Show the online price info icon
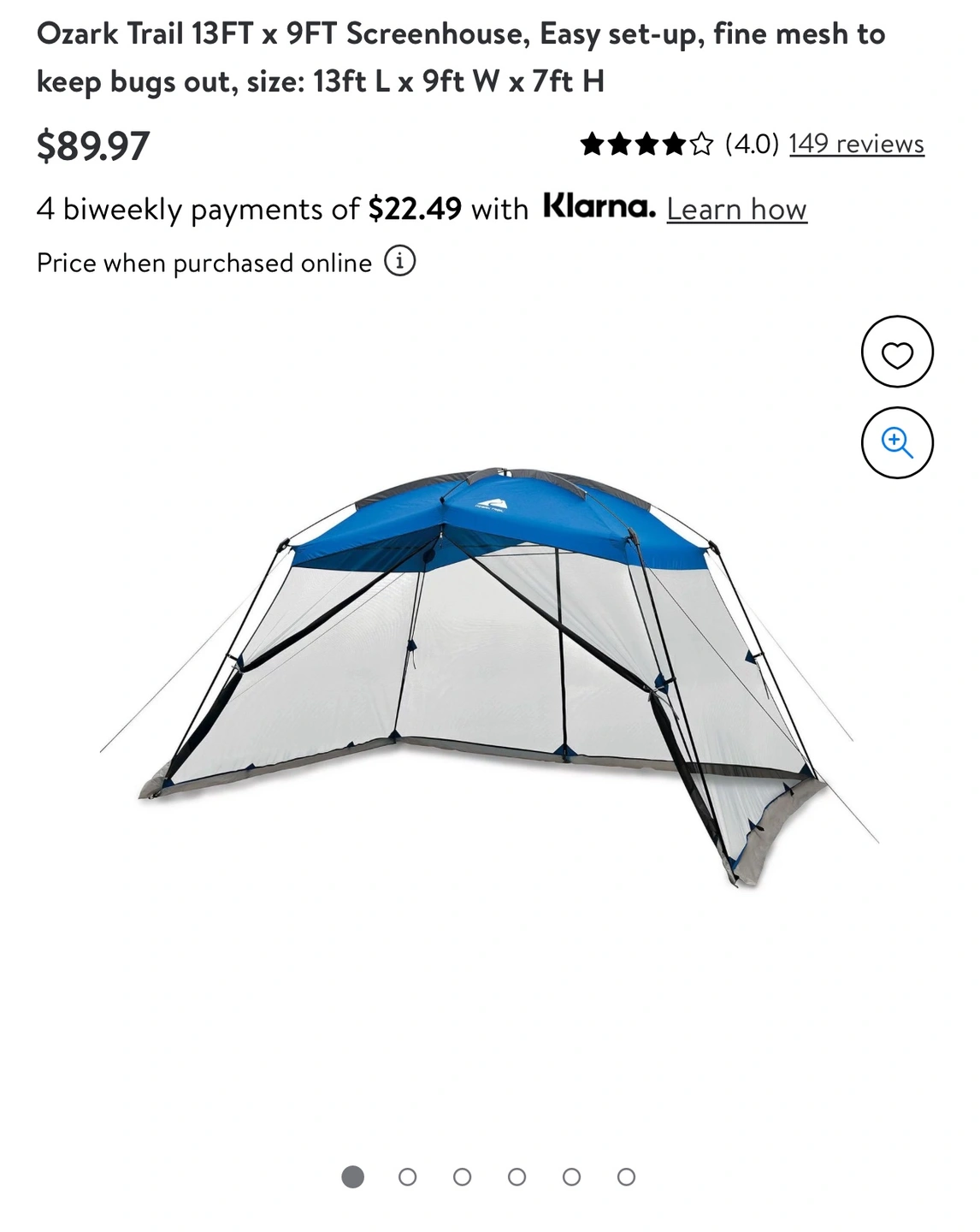Screen dimensions: 980x1232 399,260
